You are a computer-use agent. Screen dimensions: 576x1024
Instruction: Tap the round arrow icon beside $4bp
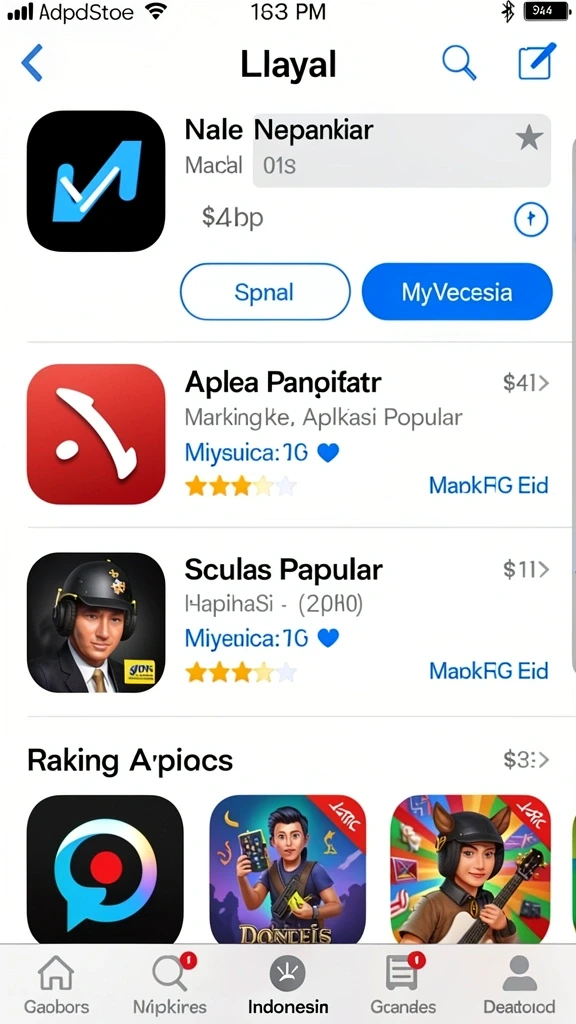click(x=531, y=220)
